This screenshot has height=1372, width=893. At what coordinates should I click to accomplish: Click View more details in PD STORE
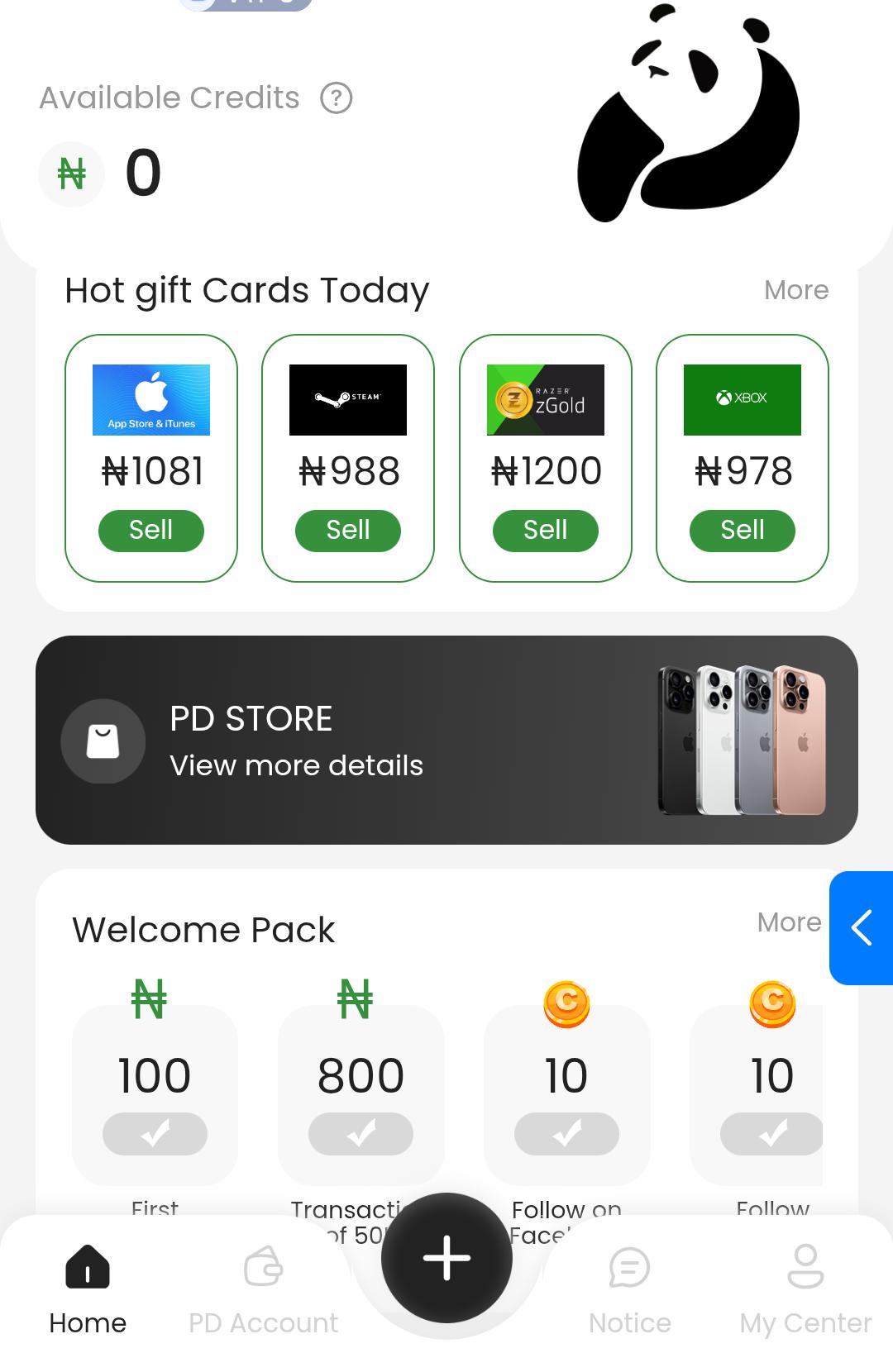coord(296,765)
